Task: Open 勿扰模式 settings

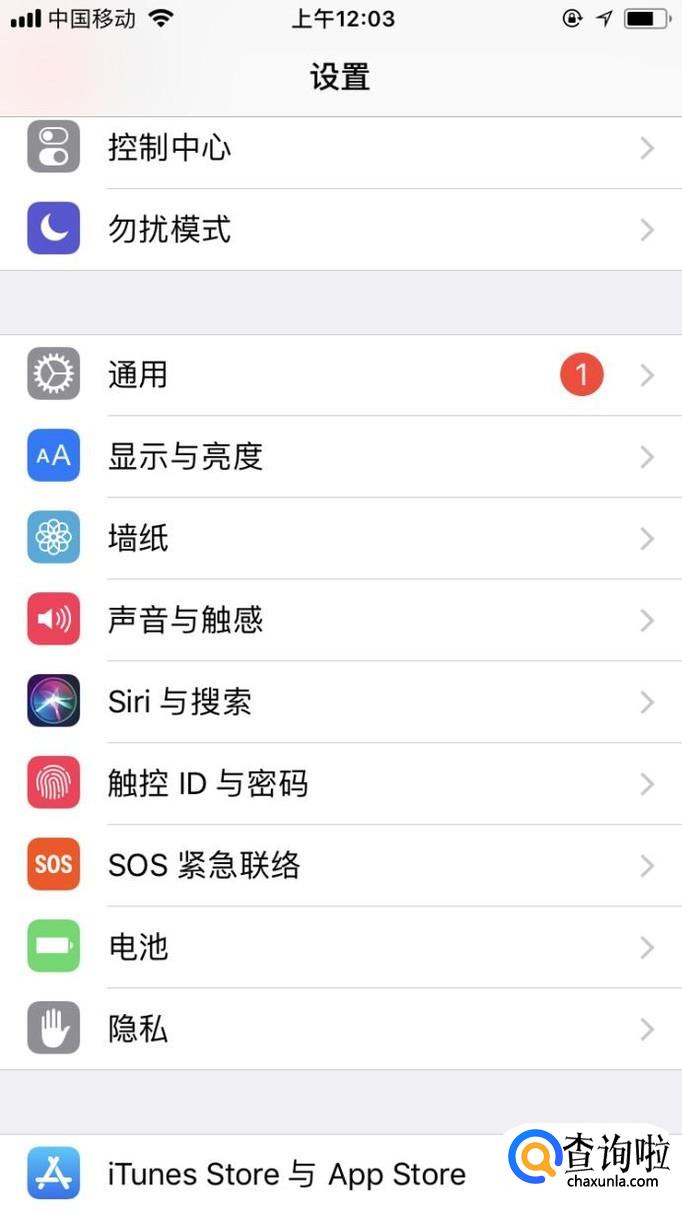Action: [340, 230]
